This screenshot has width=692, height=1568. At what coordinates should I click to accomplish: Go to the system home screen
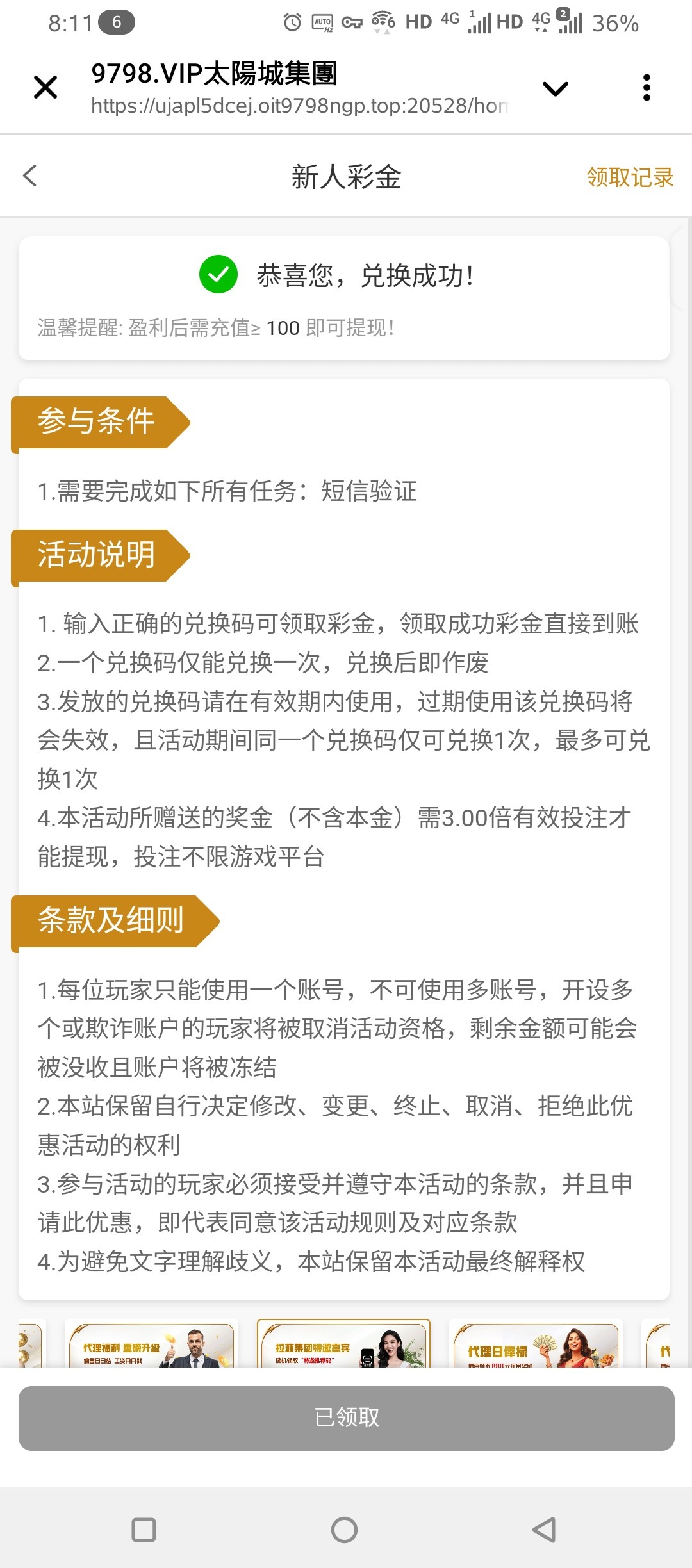[345, 1530]
